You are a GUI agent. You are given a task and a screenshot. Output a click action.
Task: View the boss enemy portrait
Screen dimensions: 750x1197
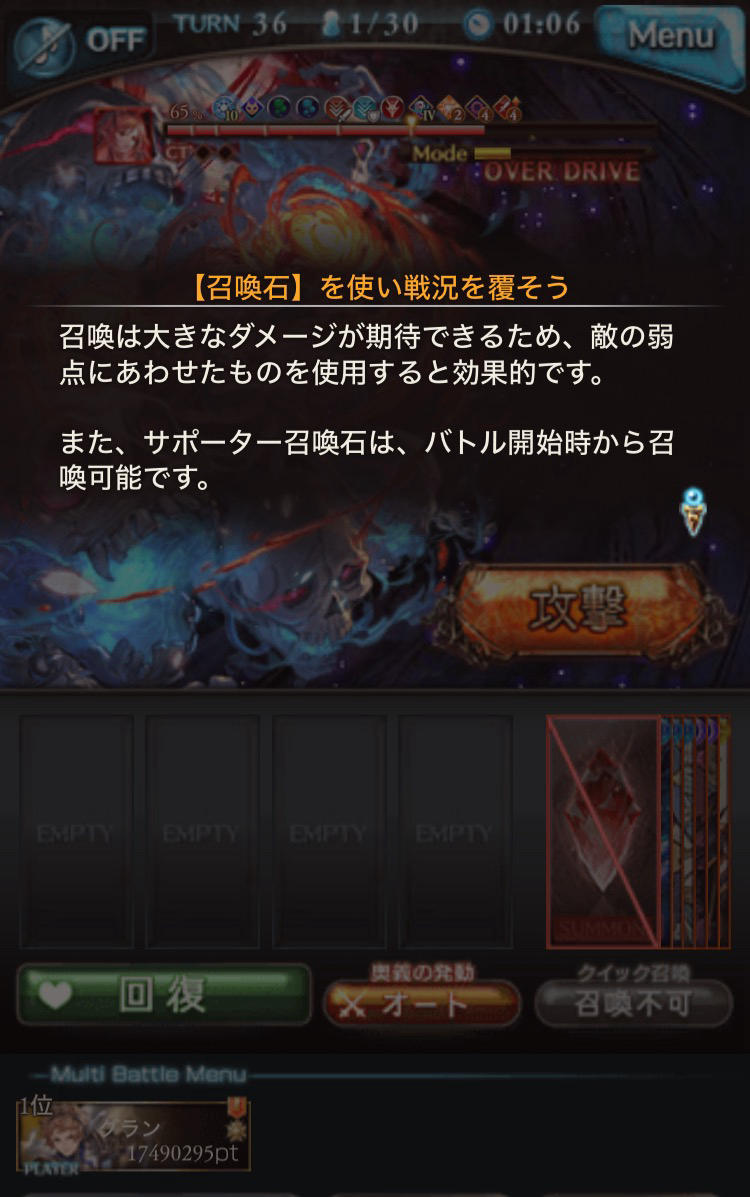click(x=126, y=136)
